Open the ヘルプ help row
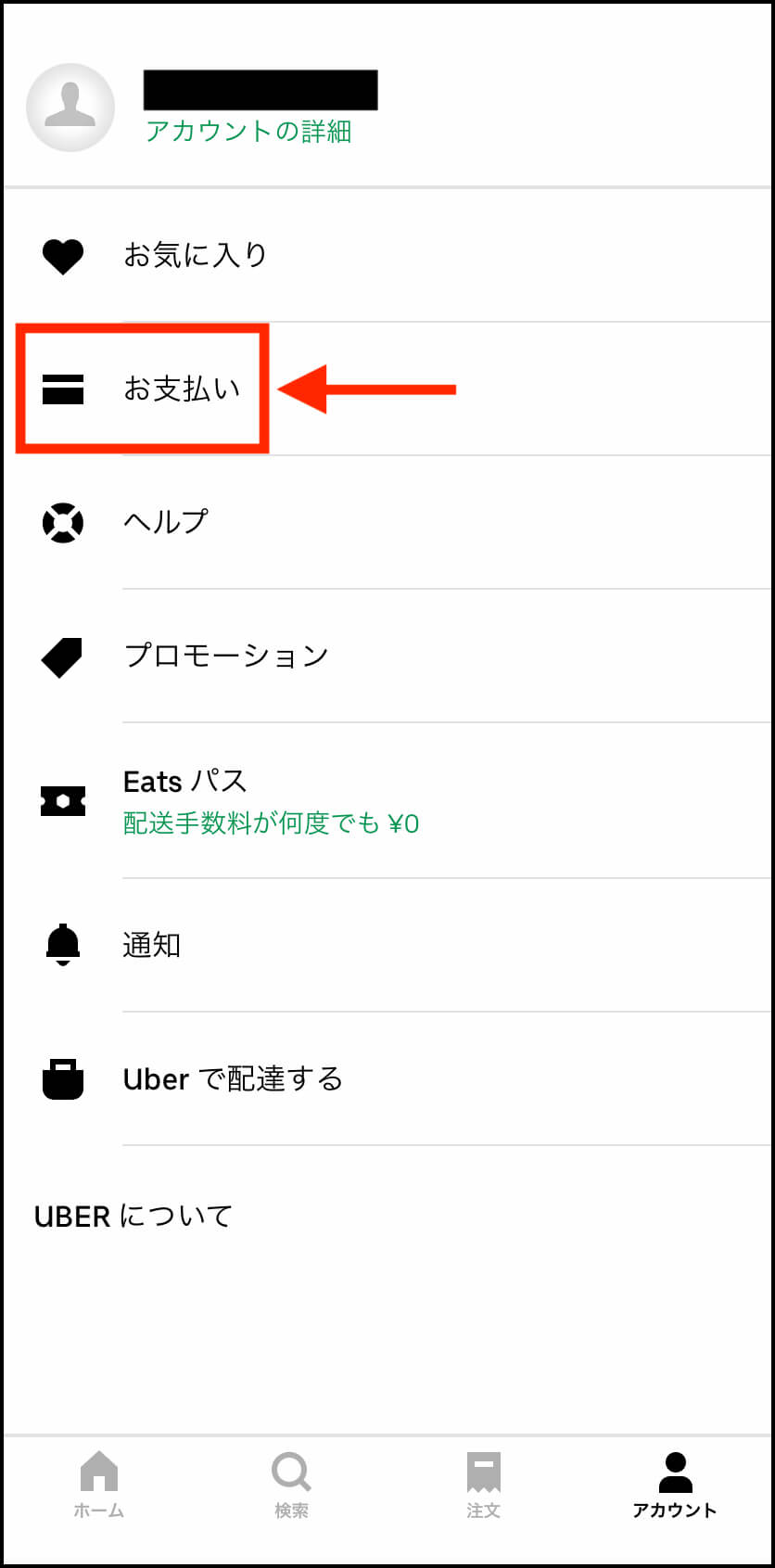This screenshot has height=1568, width=775. point(387,522)
